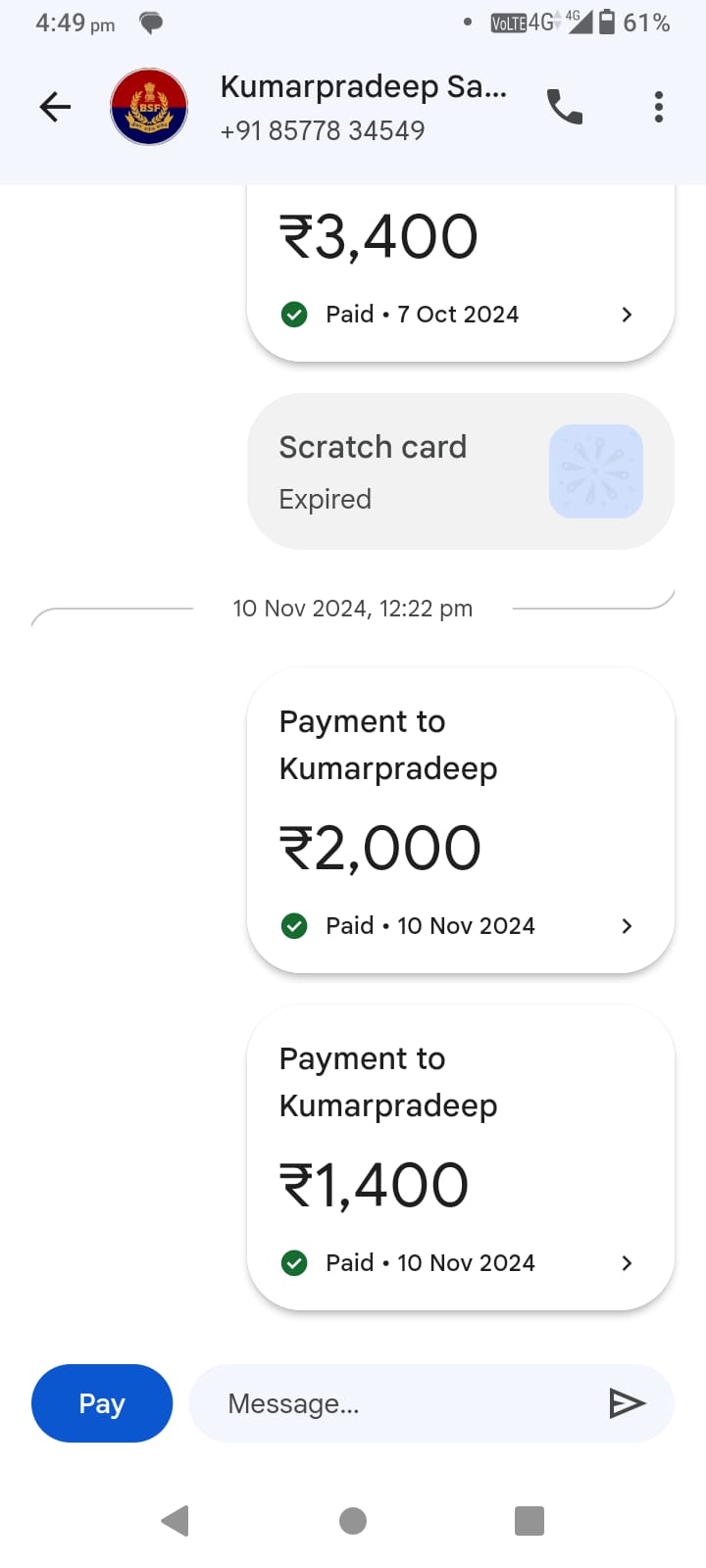Open recent apps from navigation bar
Image resolution: width=706 pixels, height=1568 pixels.
(x=529, y=1521)
